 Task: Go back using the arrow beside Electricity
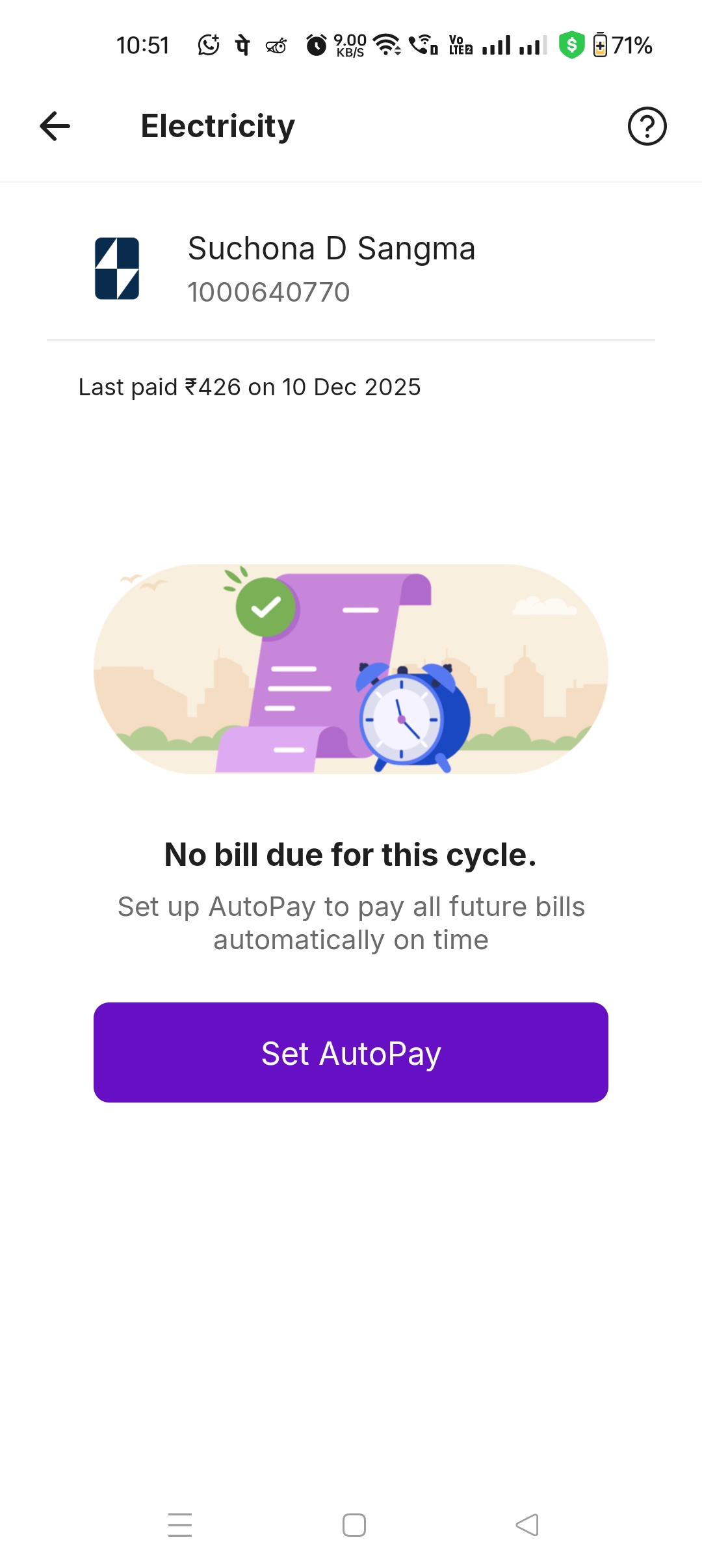click(55, 126)
